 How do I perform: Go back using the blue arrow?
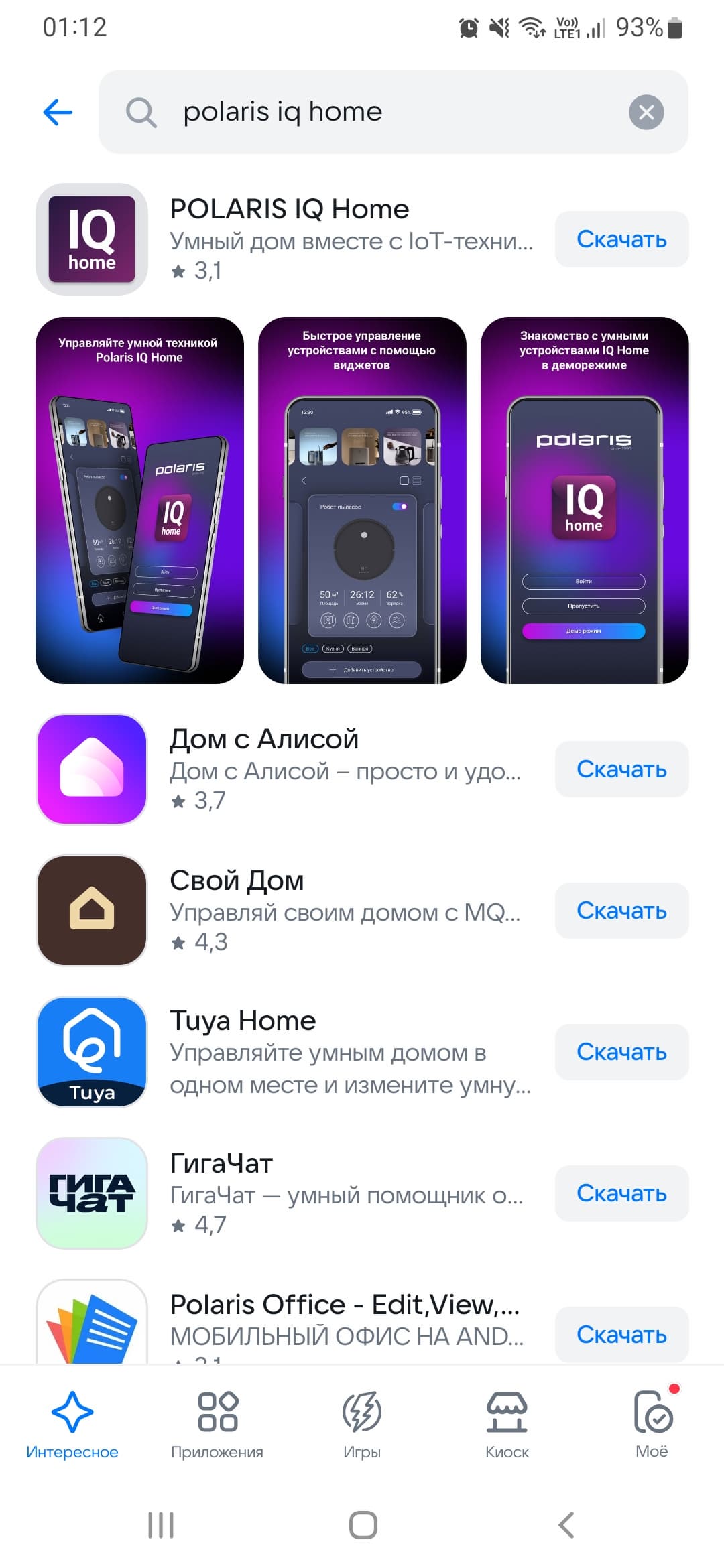click(58, 112)
